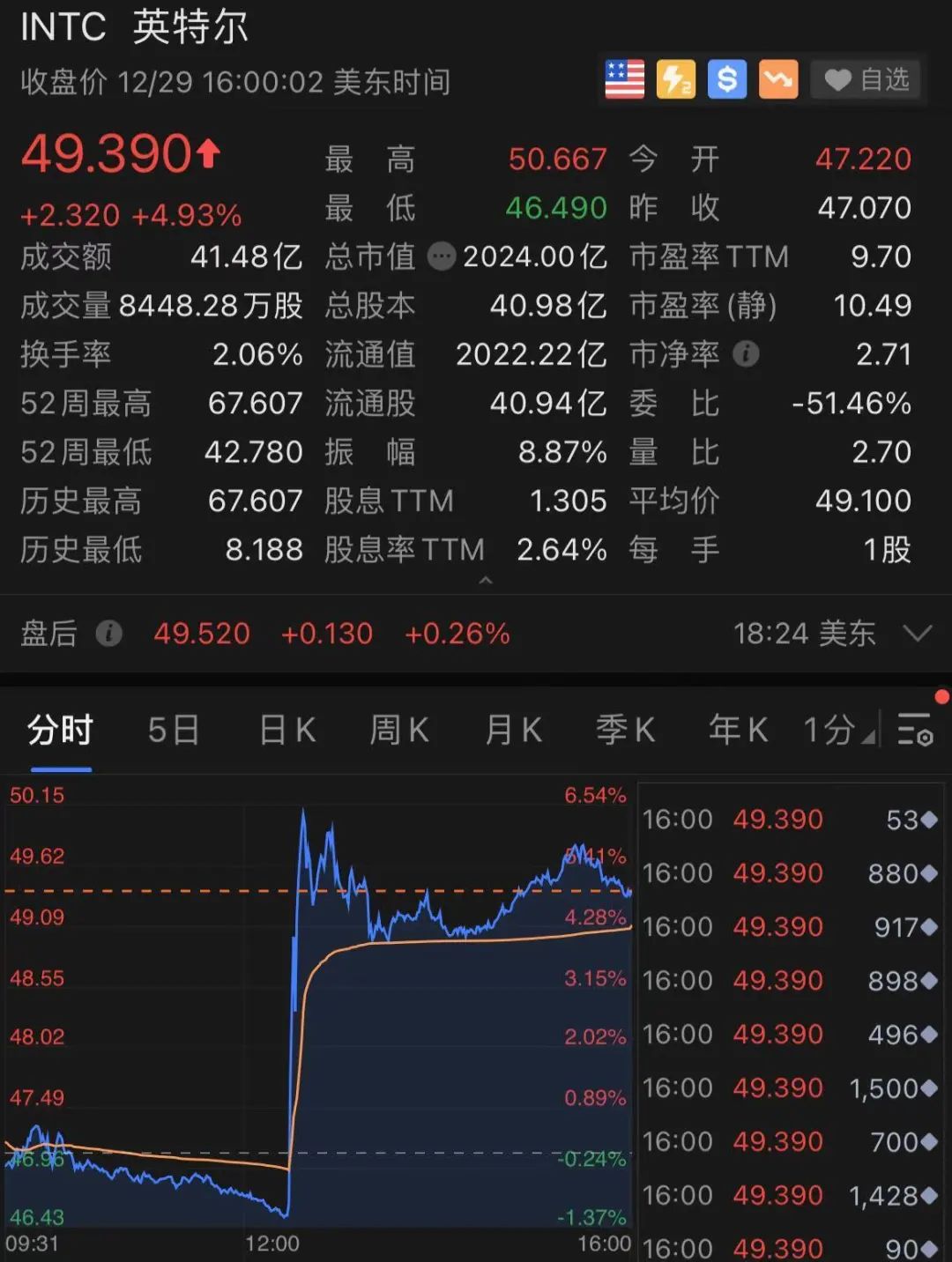Image resolution: width=952 pixels, height=1262 pixels.
Task: Switch to the 日K chart tab
Action: (286, 730)
